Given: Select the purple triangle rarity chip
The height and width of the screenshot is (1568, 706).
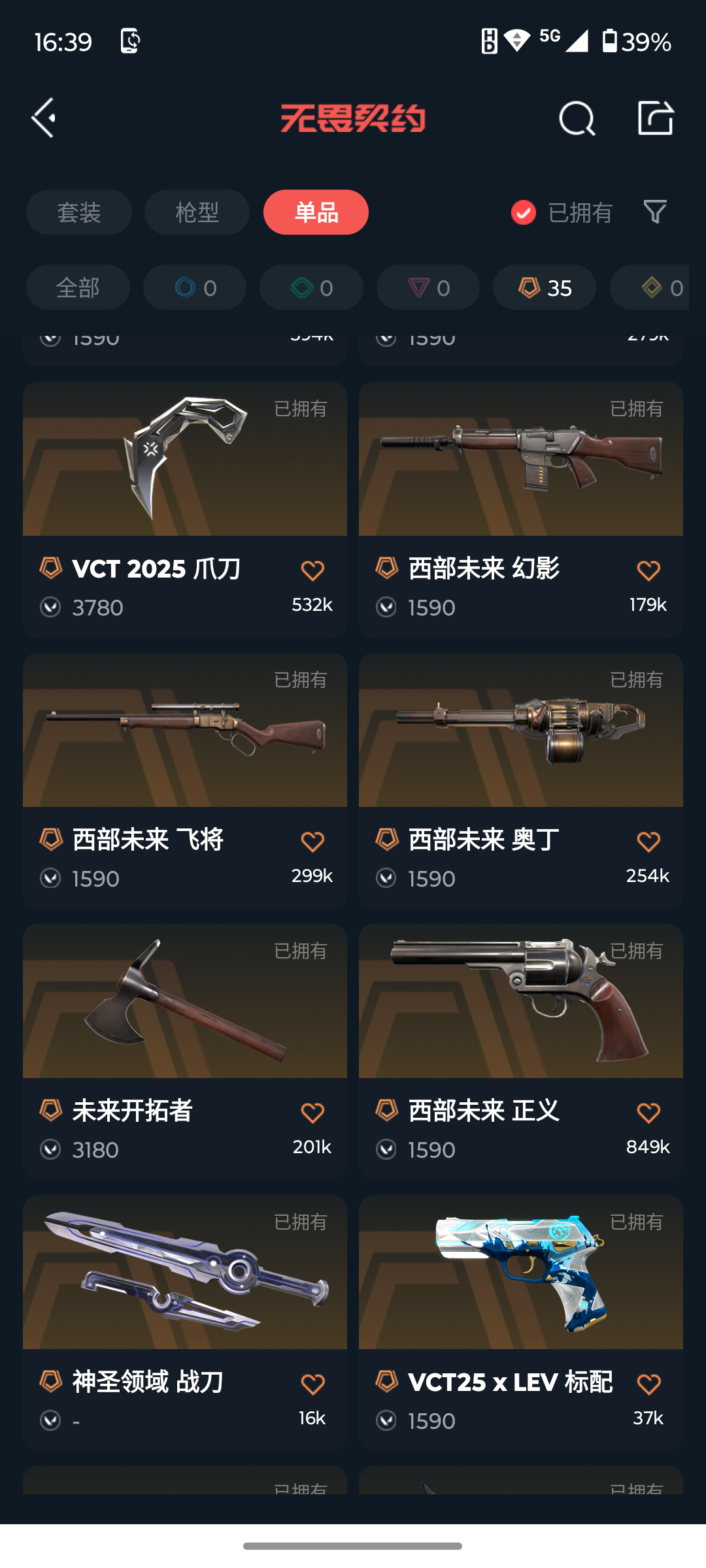Looking at the screenshot, I should [428, 287].
